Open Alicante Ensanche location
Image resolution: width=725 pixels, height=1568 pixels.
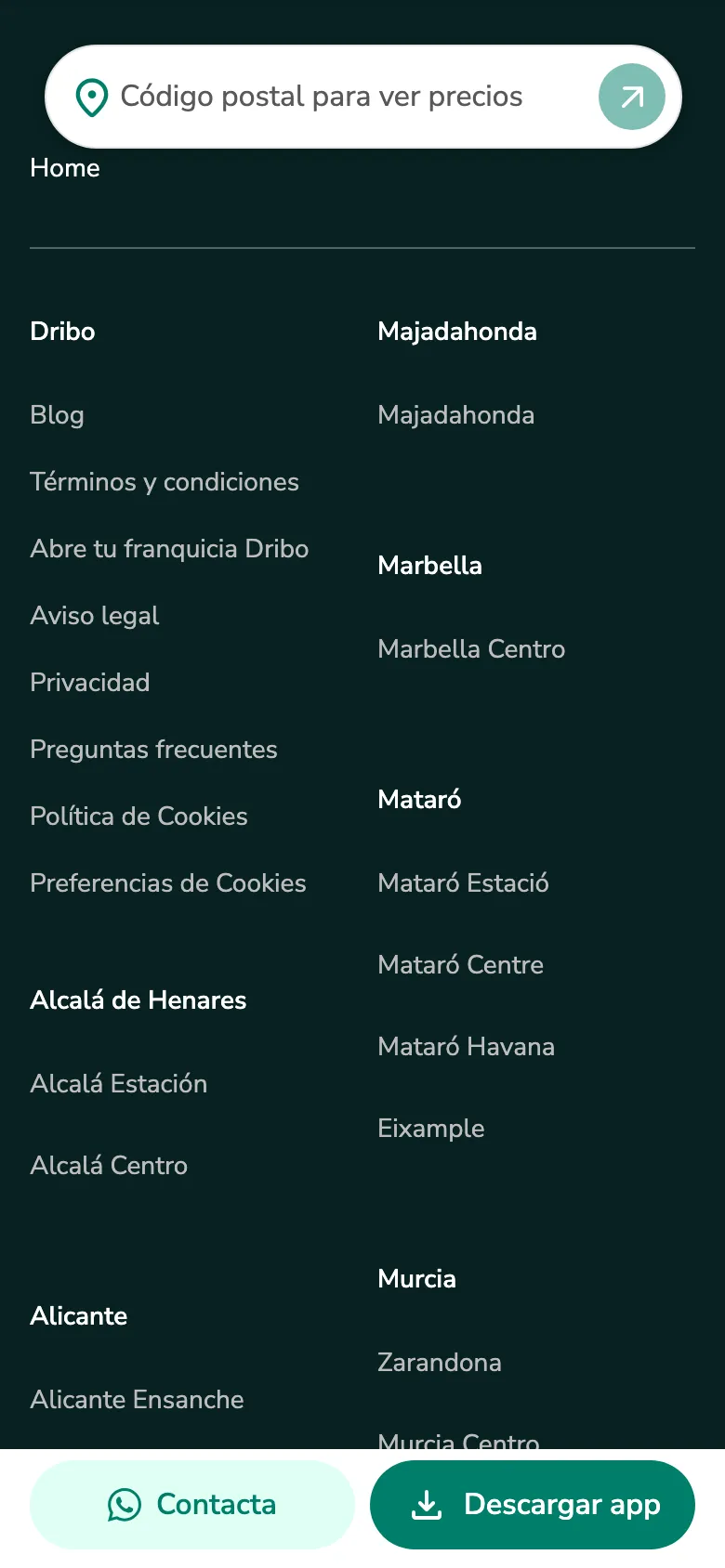tap(137, 1400)
